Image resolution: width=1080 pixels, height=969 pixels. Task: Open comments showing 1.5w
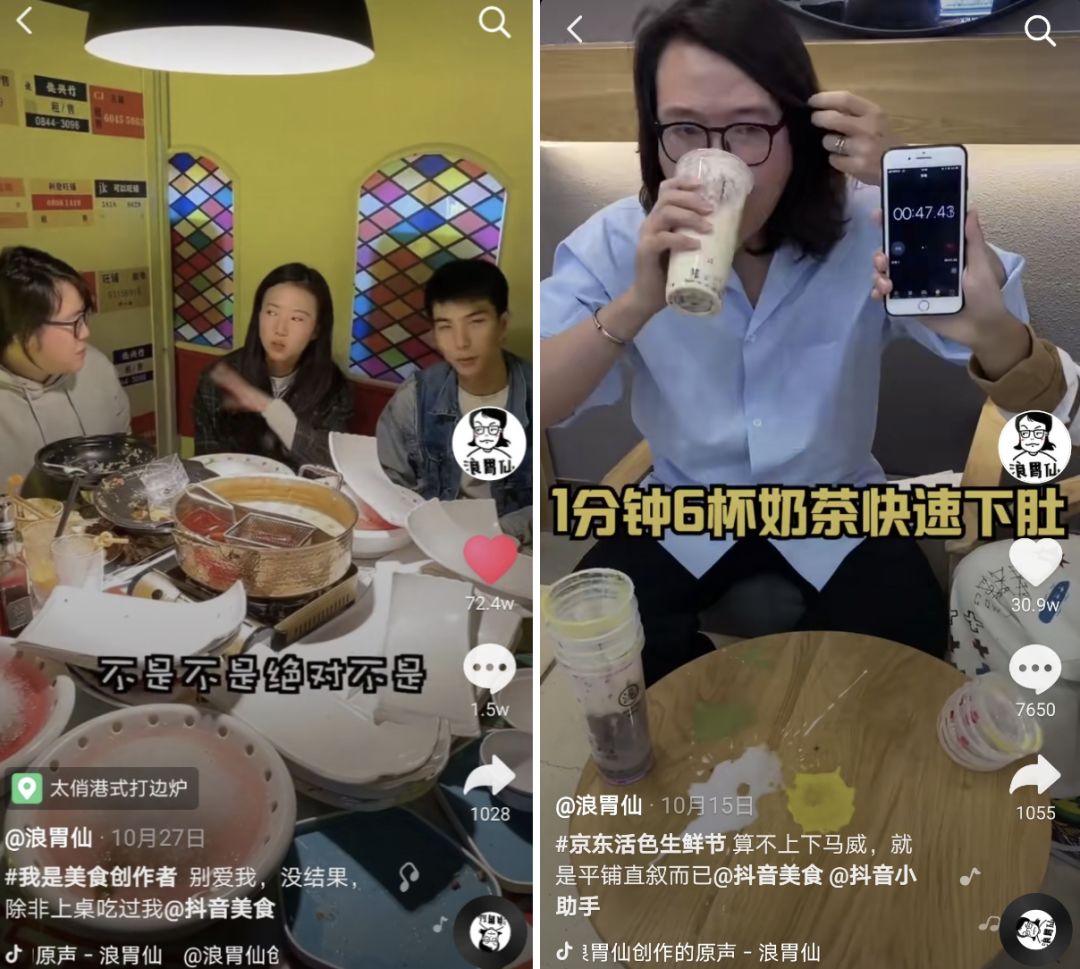(489, 670)
